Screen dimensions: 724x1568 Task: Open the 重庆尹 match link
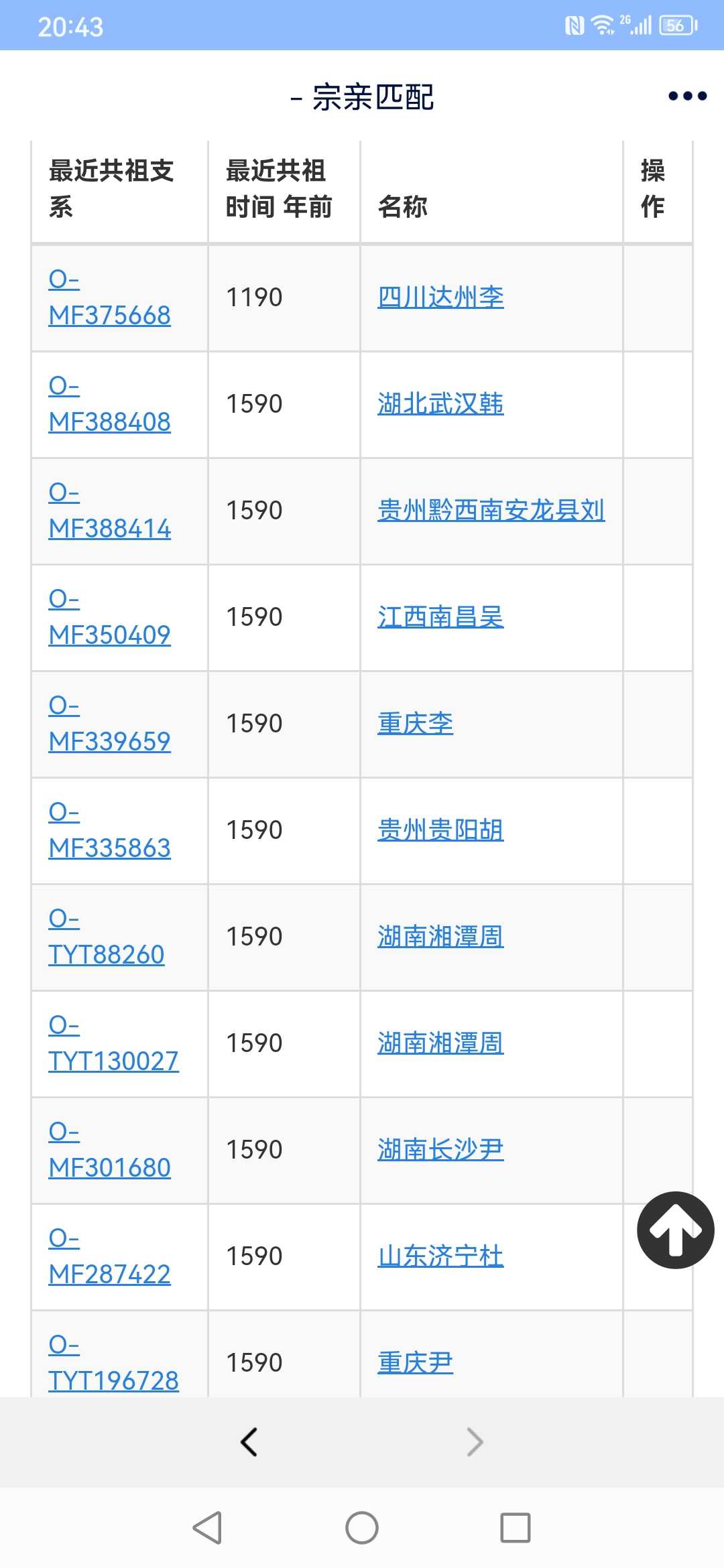tap(415, 1362)
